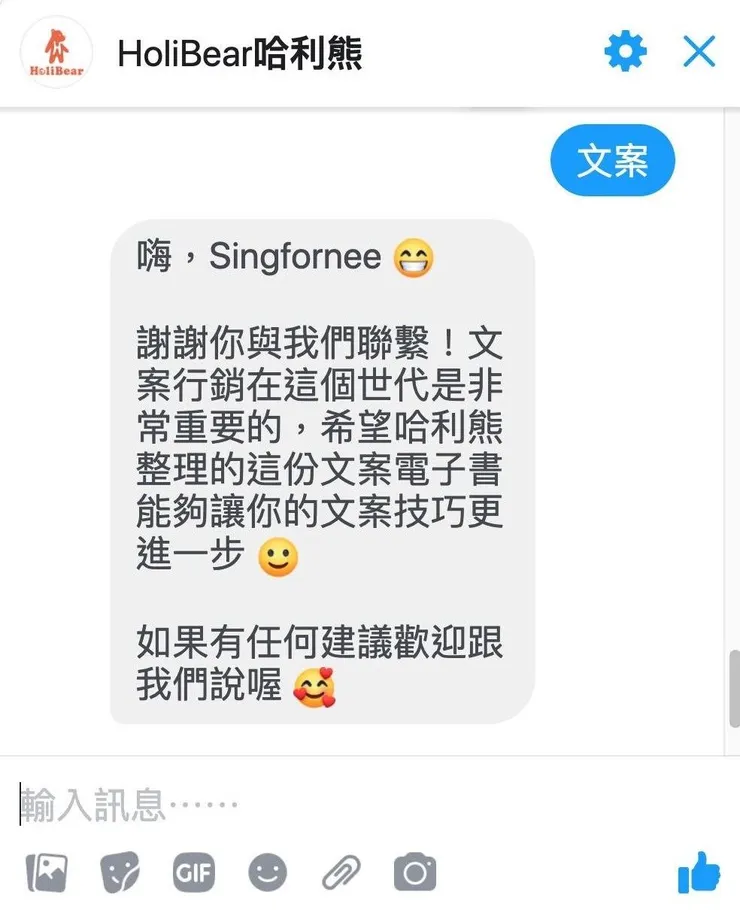Send a thumbs-up like

[699, 873]
